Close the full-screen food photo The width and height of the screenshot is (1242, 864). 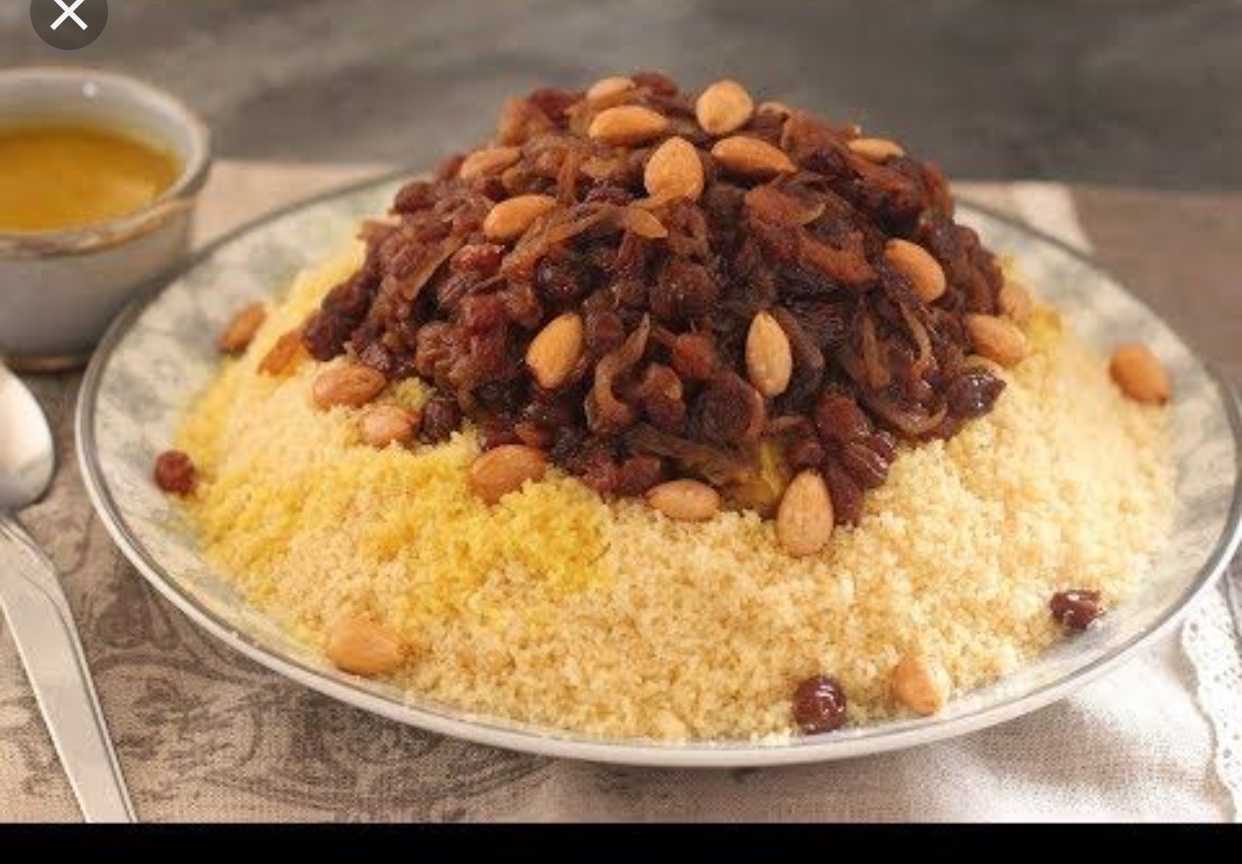coord(68,14)
